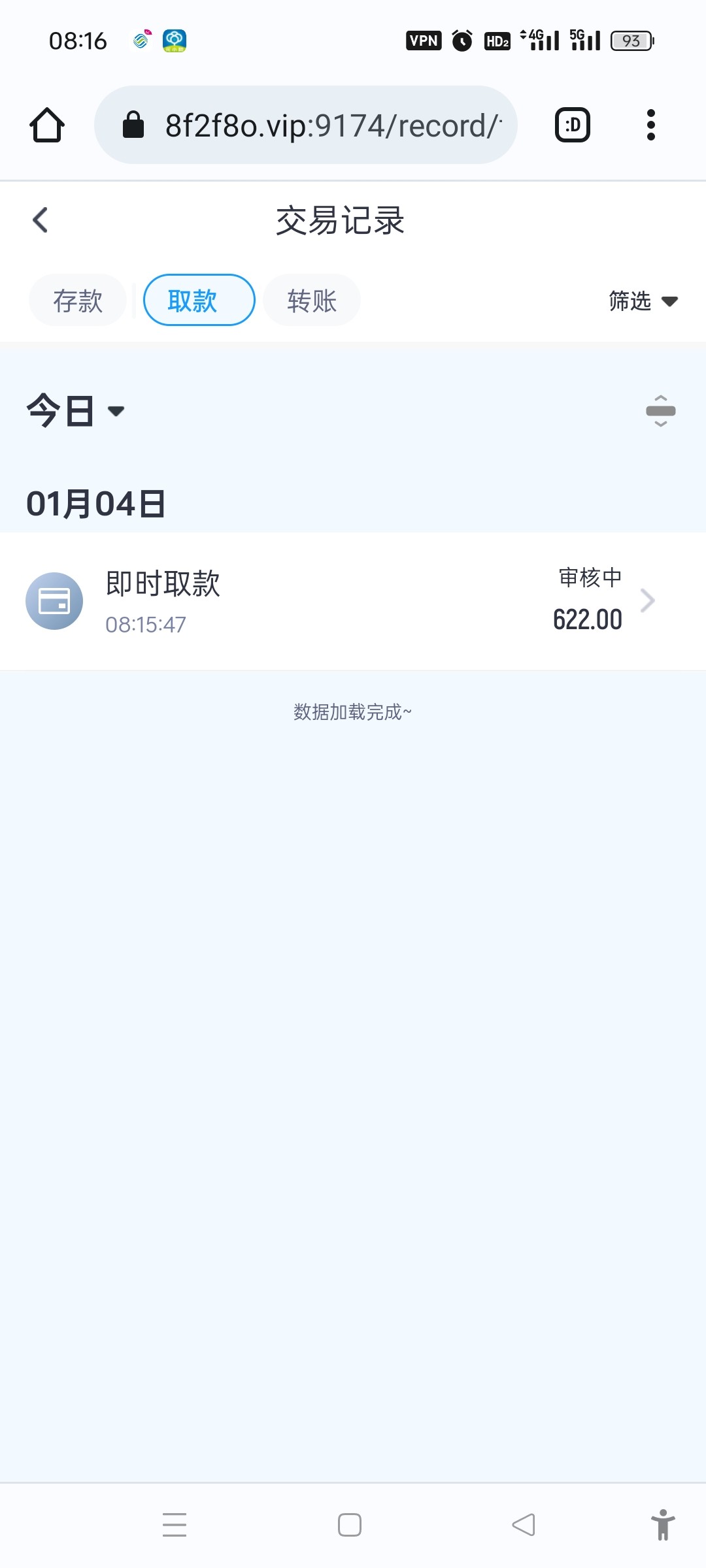Tap the battery indicator showing 93

coord(630,40)
